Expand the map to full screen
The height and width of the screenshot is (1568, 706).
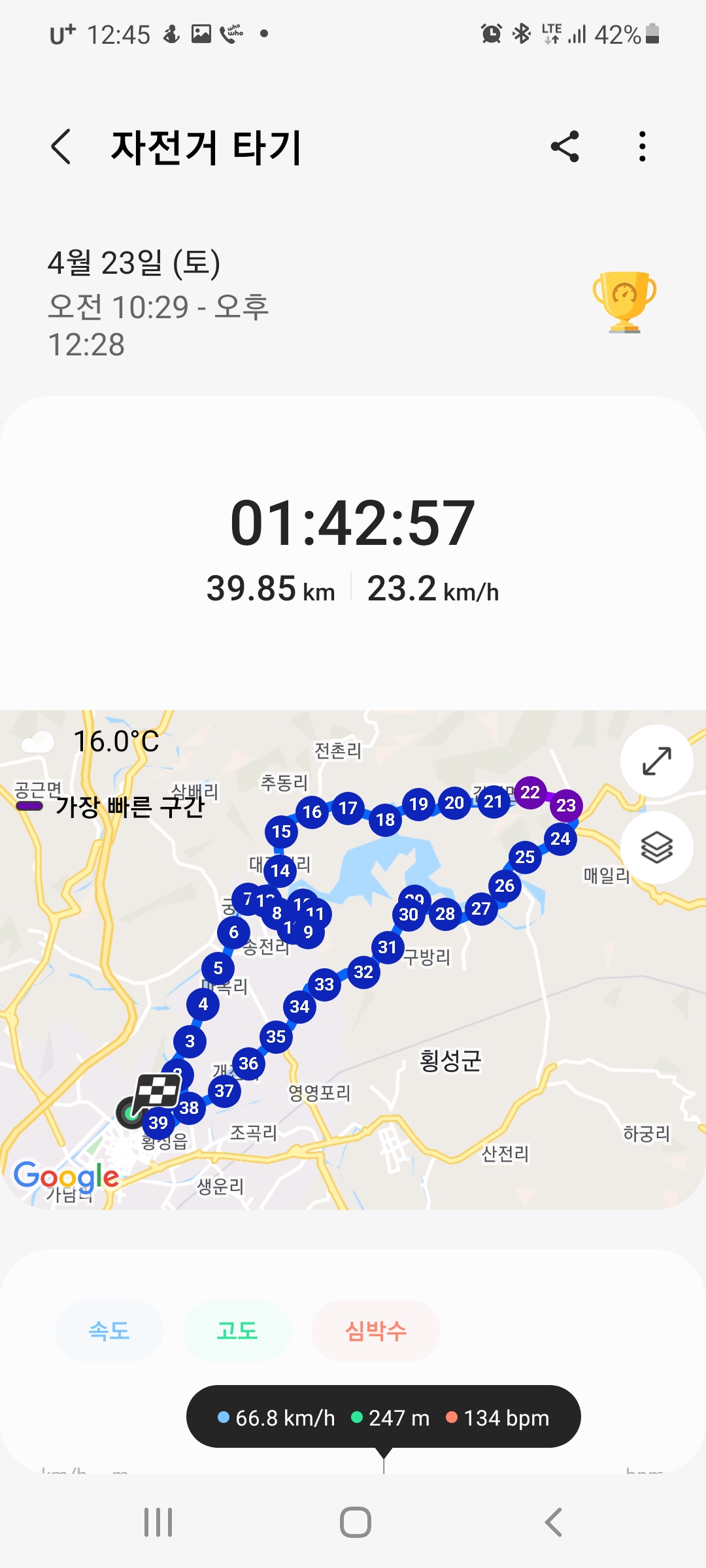[657, 761]
